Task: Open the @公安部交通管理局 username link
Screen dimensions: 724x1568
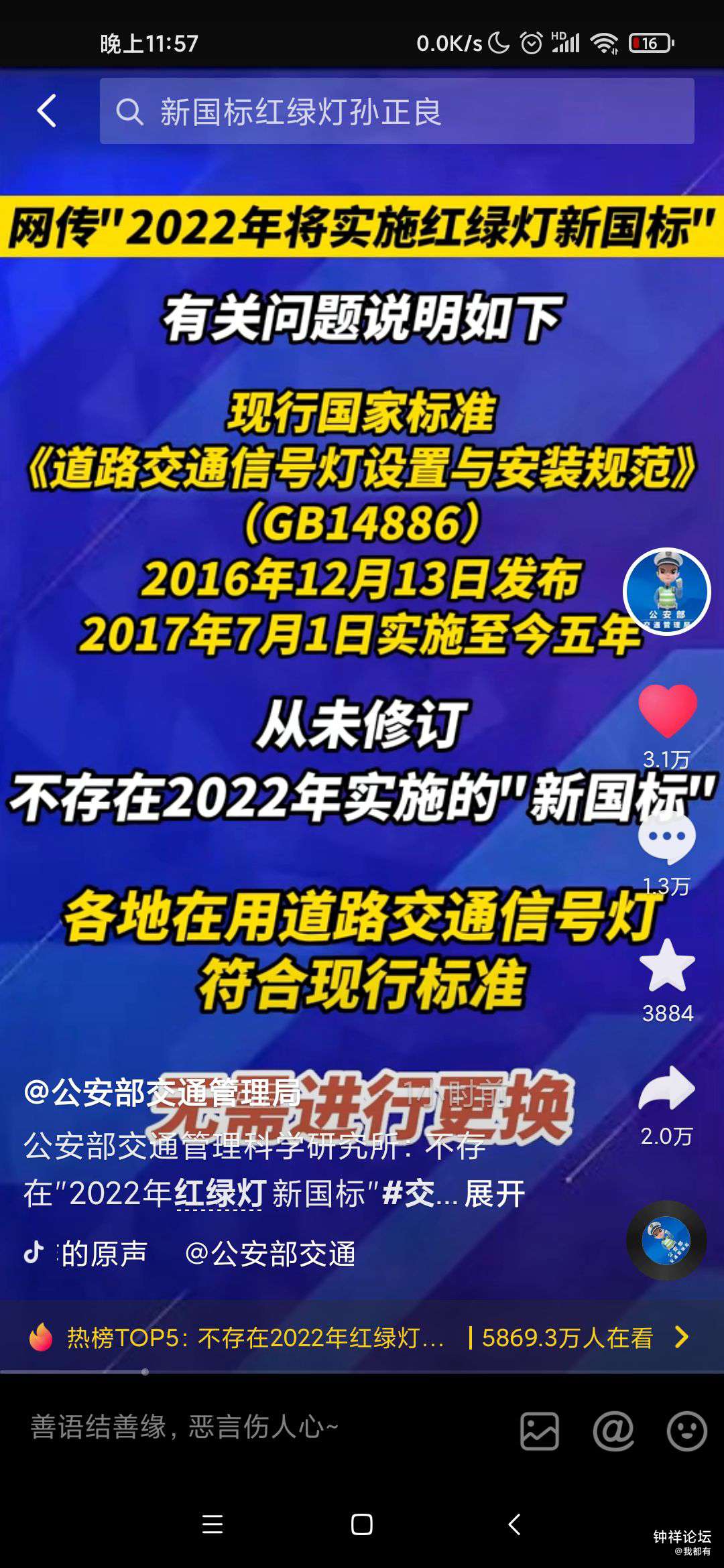Action: (162, 1093)
